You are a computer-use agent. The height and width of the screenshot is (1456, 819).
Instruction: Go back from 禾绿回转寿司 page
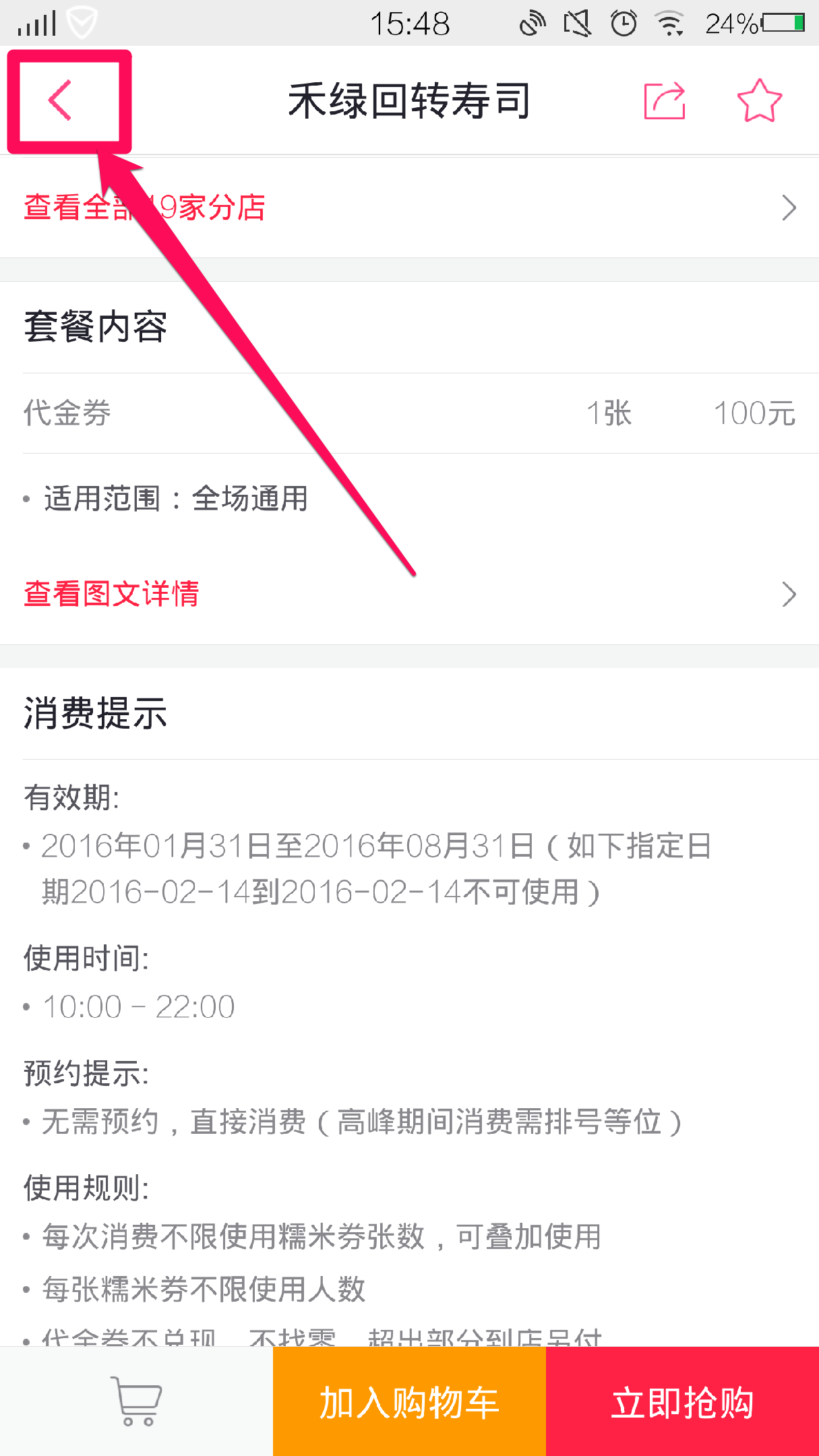tap(61, 100)
